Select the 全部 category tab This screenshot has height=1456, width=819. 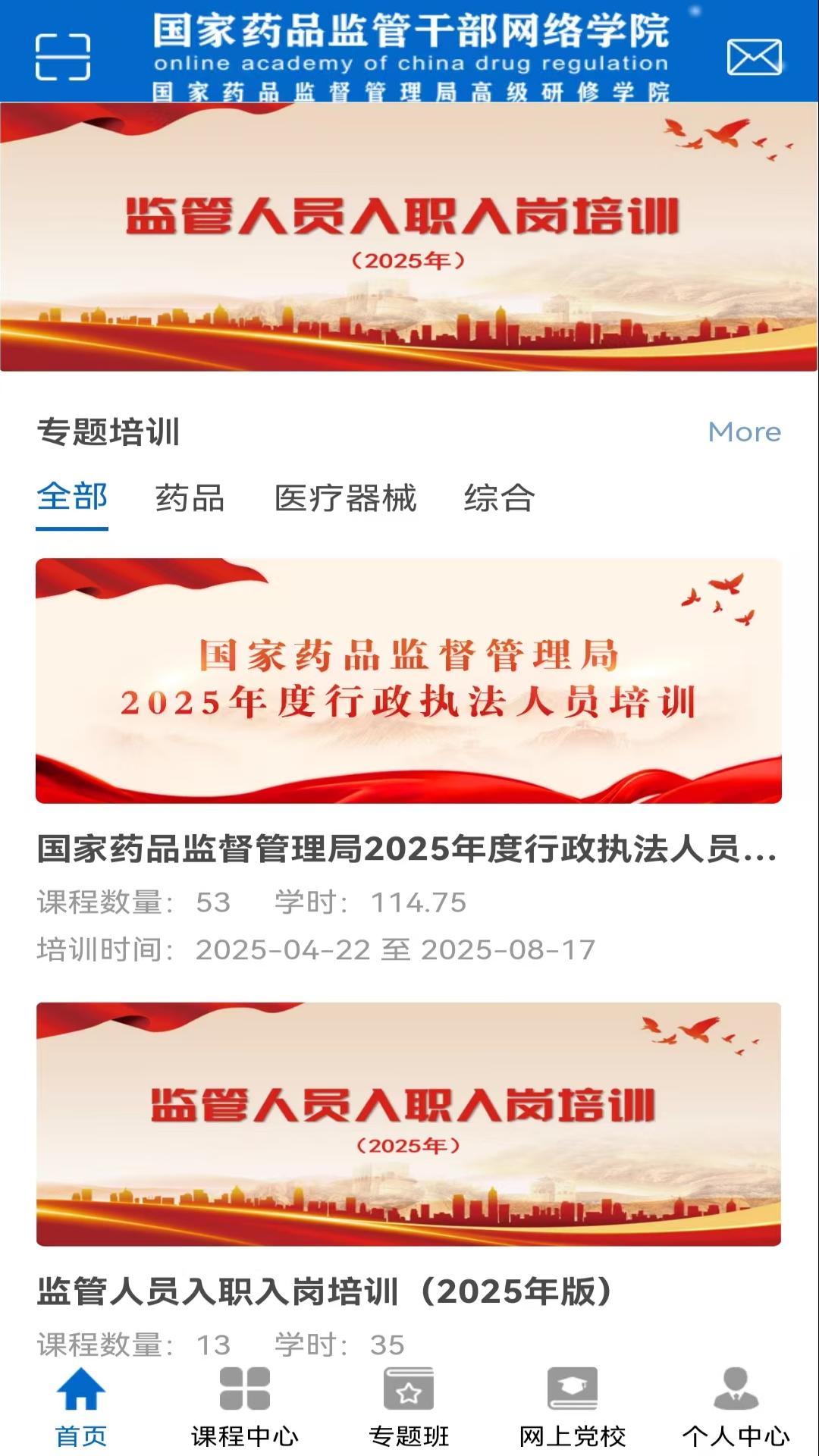[72, 498]
